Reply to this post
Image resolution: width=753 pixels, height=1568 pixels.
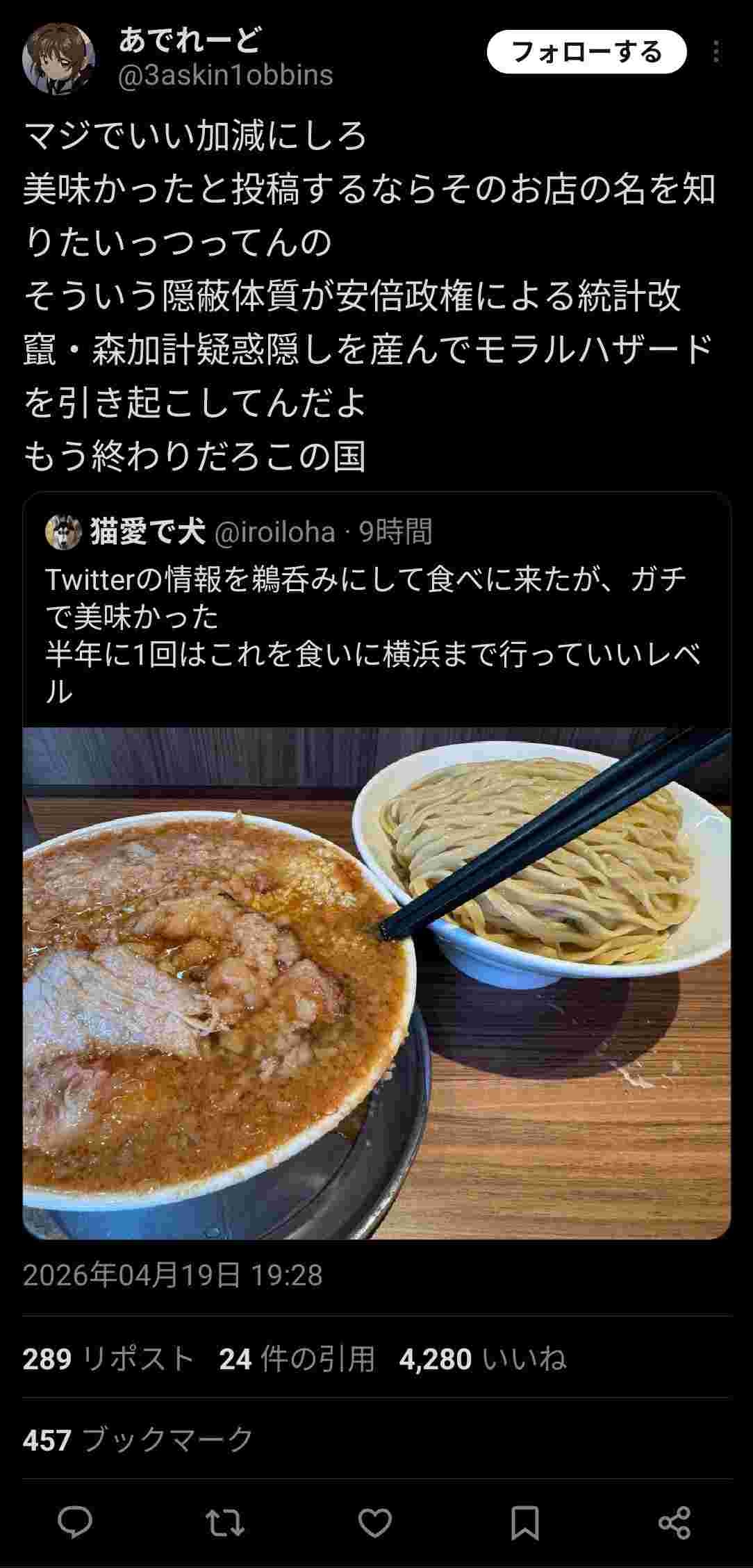click(75, 1522)
